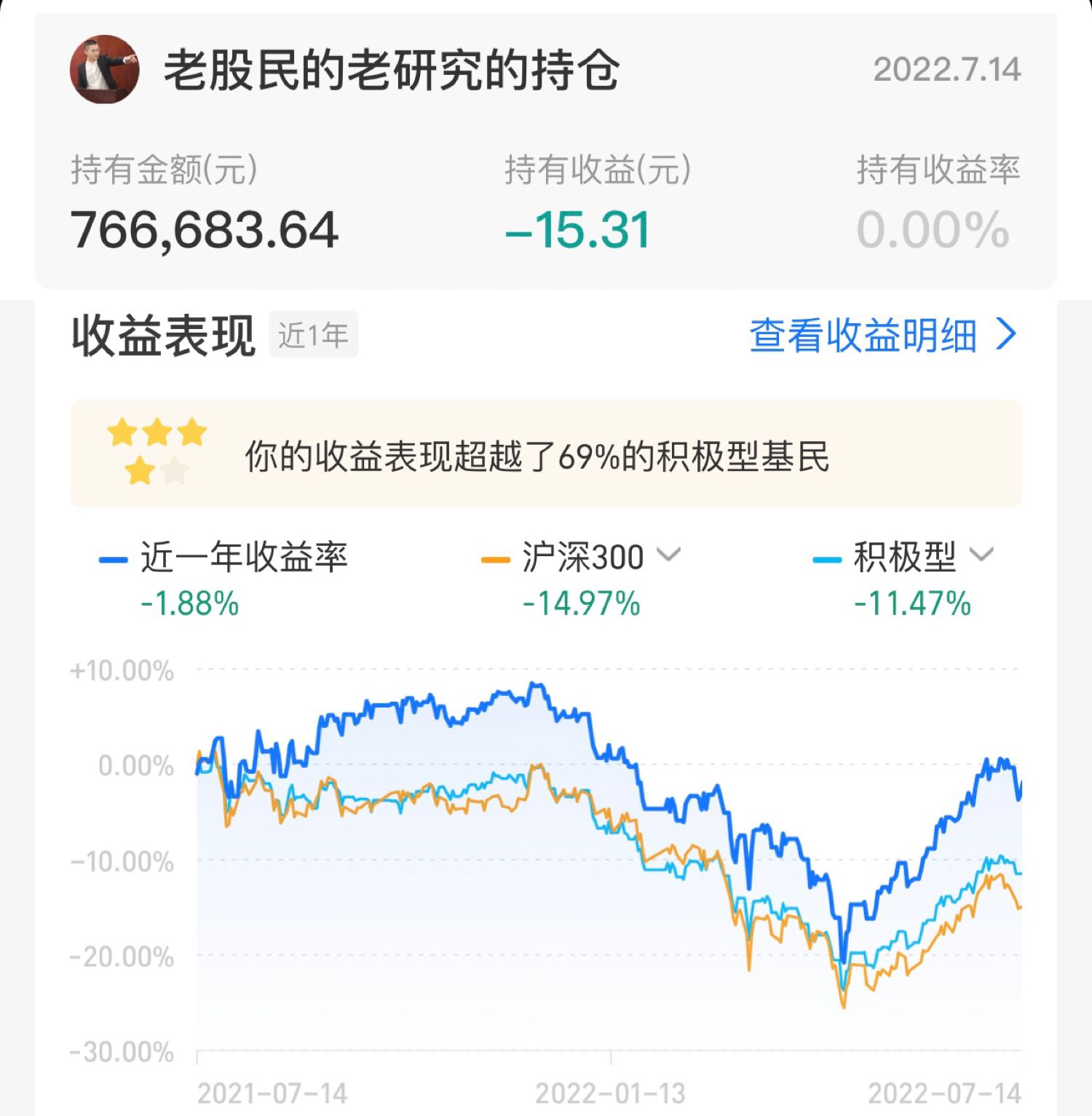Tap the 近1年 period chip
The height and width of the screenshot is (1116, 1092).
point(313,335)
